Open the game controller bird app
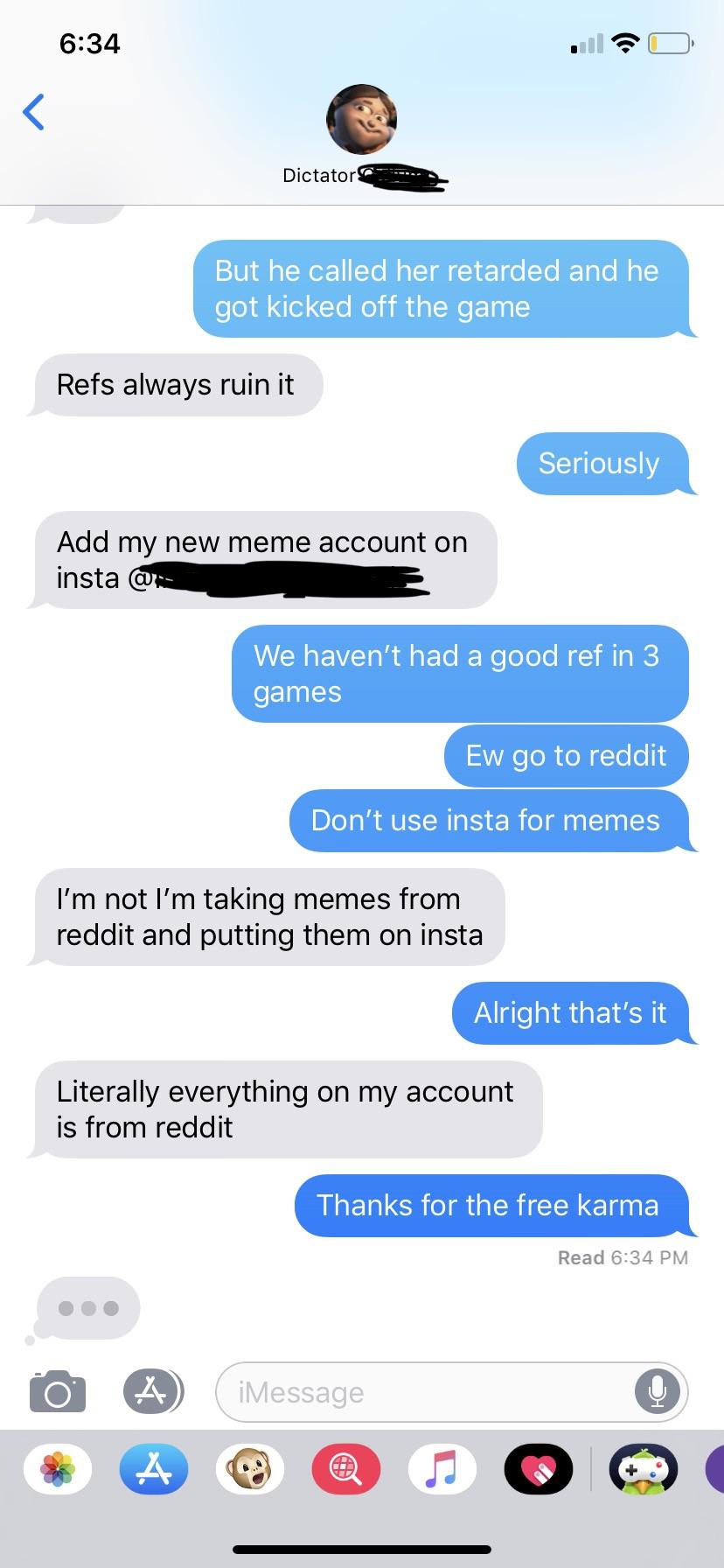The image size is (724, 1568). pyautogui.click(x=644, y=1469)
